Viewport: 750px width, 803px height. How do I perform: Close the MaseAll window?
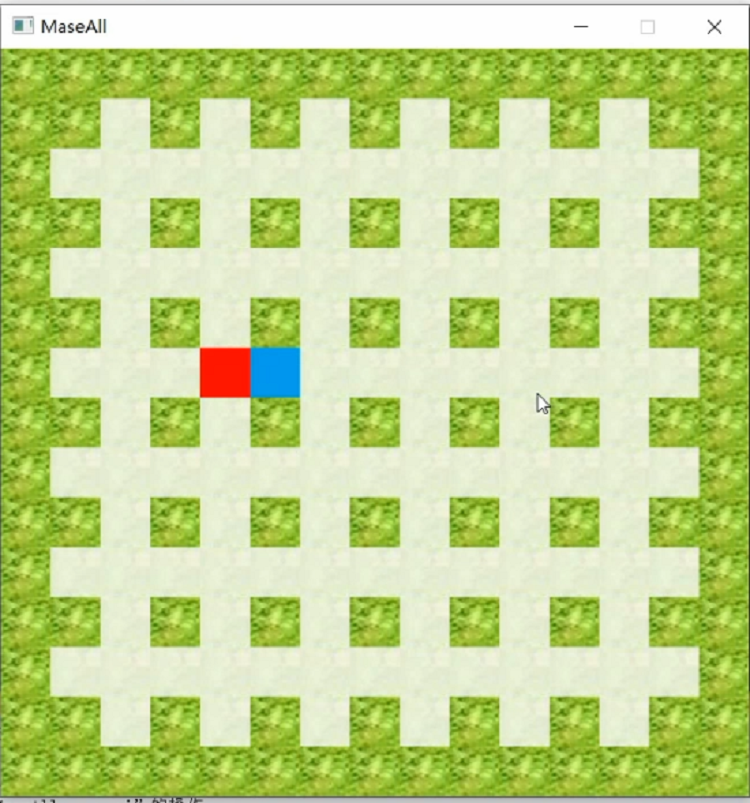(x=714, y=27)
